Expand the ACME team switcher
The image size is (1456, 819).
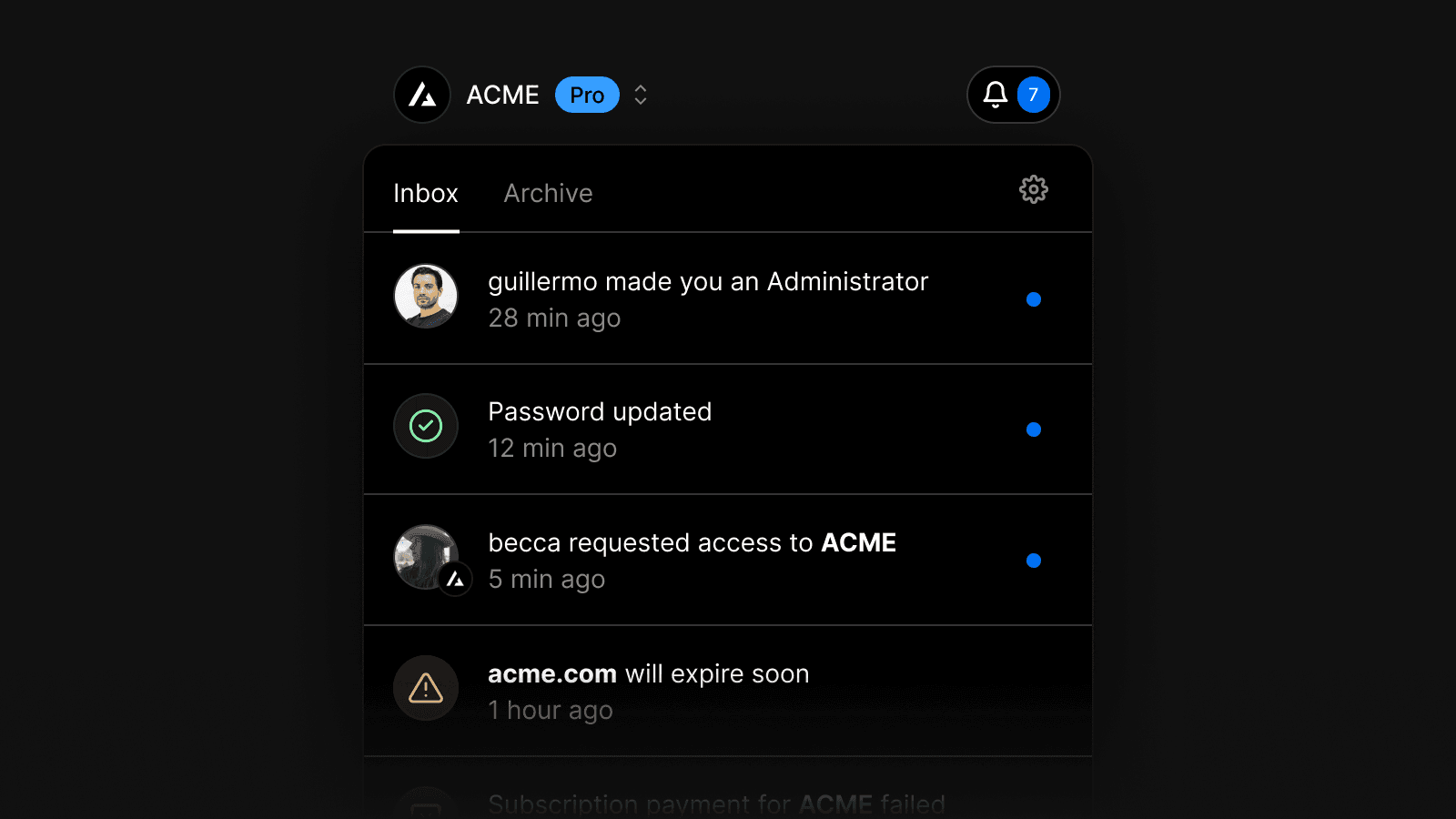click(x=641, y=95)
